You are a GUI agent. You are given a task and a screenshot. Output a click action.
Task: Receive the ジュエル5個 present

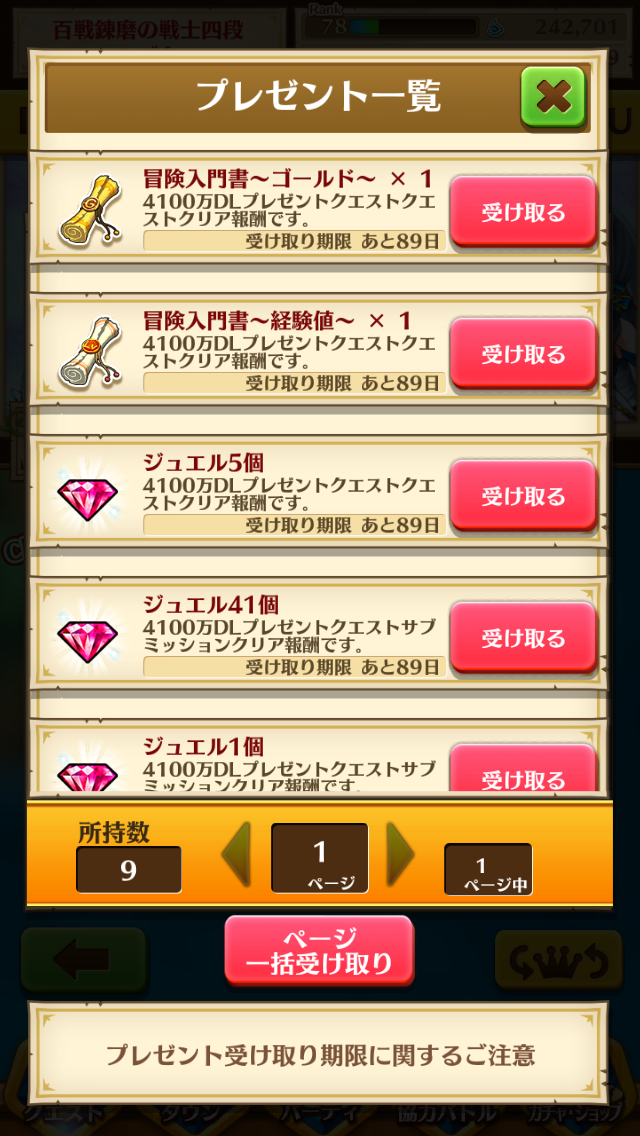523,496
